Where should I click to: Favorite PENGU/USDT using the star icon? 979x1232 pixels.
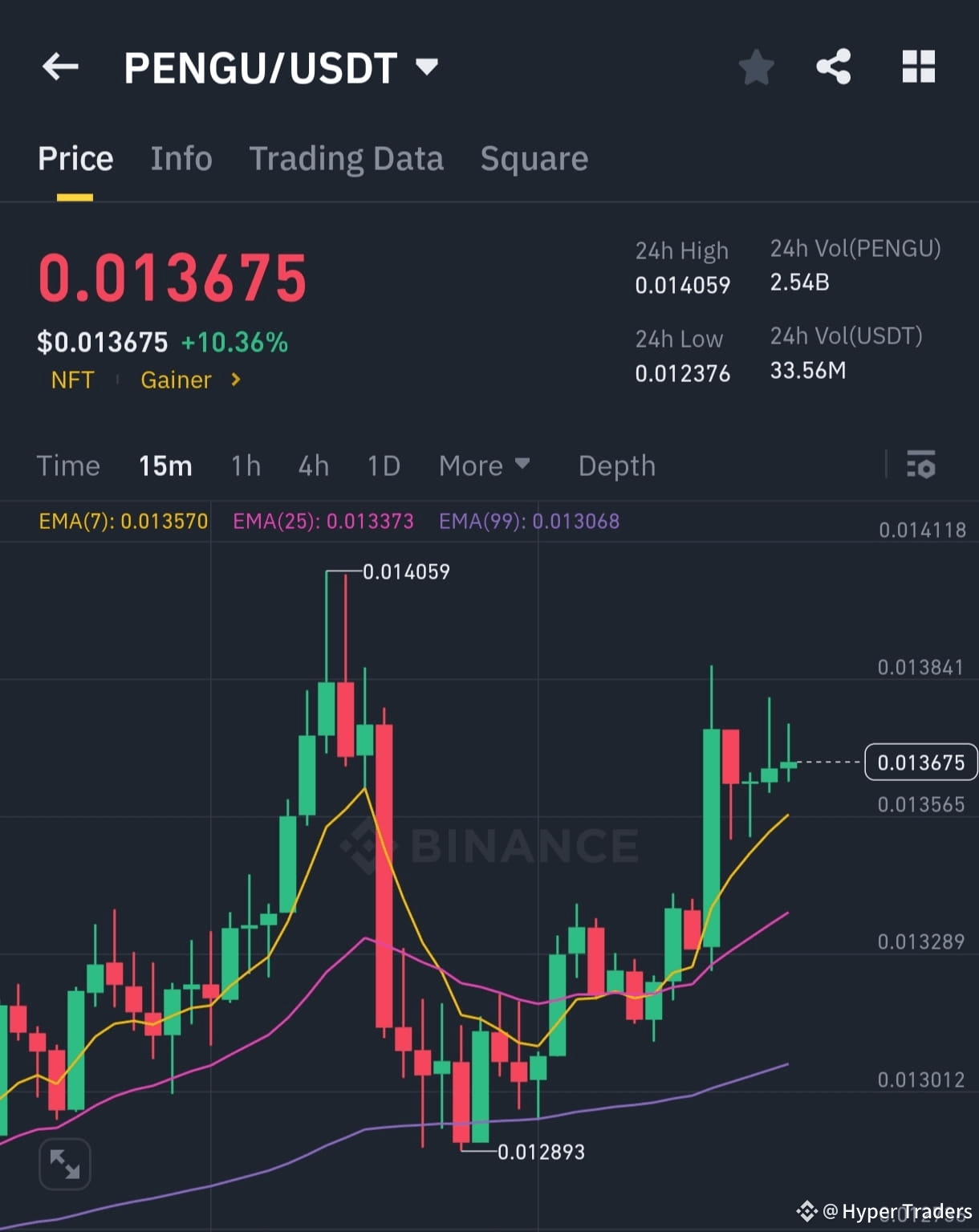tap(755, 67)
